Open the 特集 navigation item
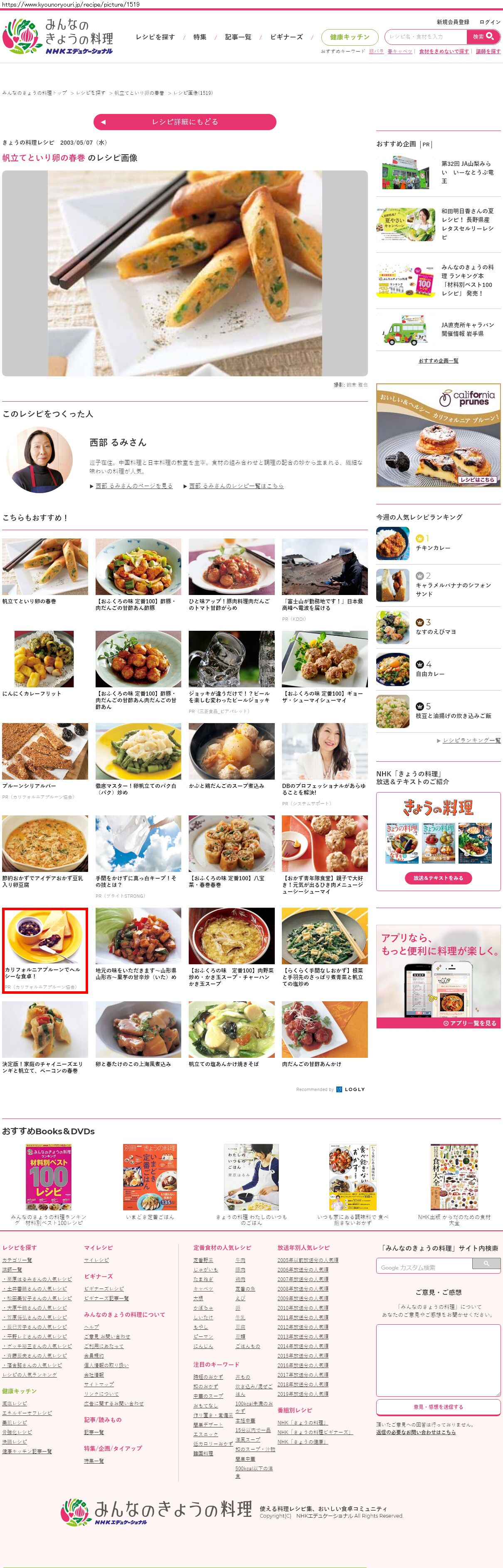The height and width of the screenshot is (1568, 503). tap(200, 37)
